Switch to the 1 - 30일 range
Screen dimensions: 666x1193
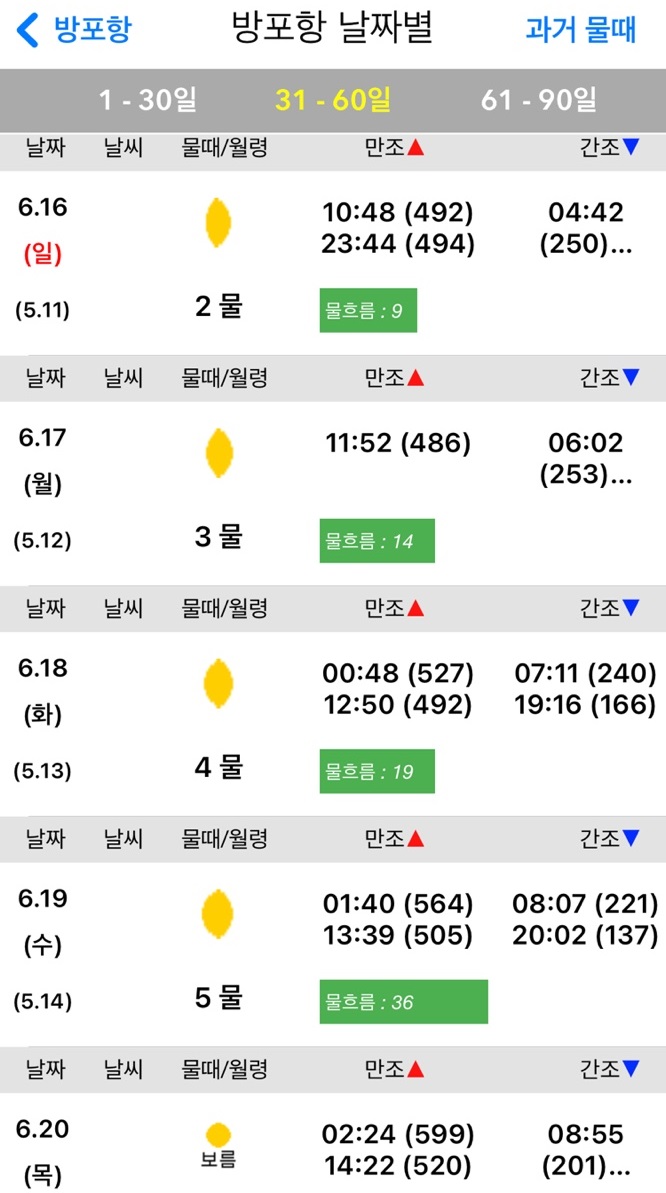148,100
